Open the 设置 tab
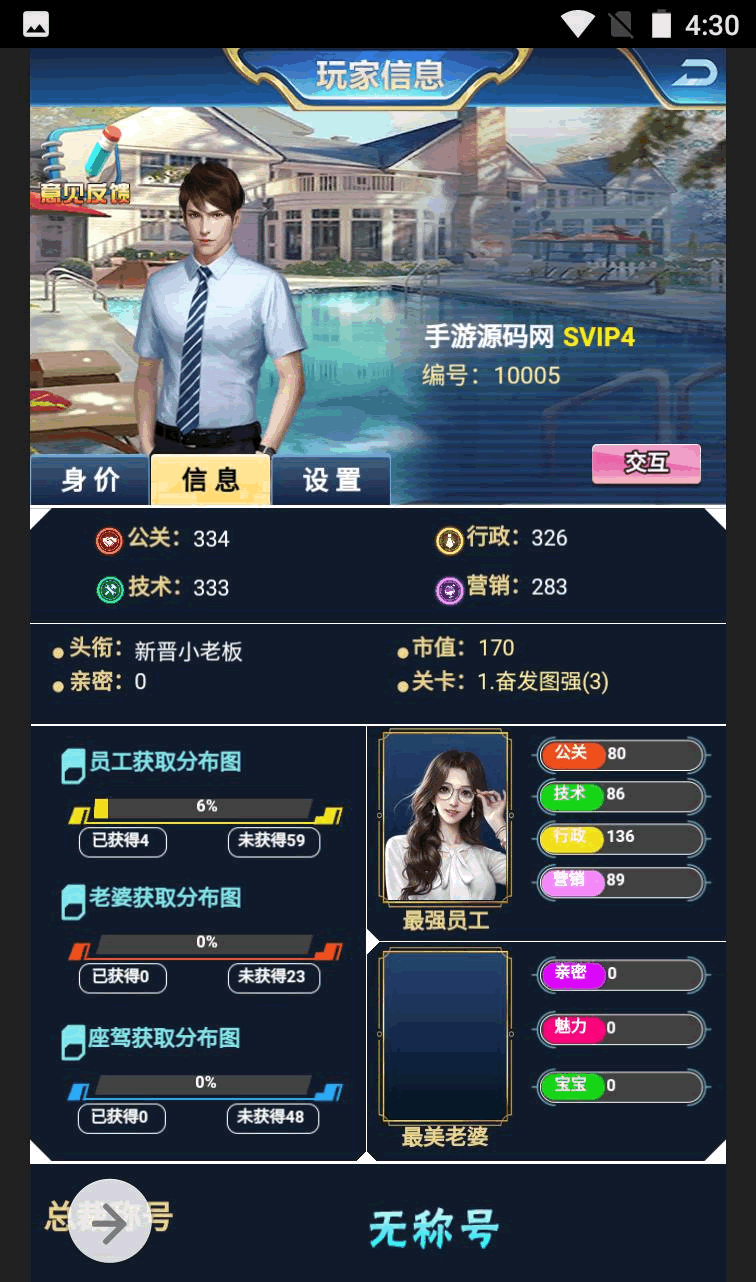The height and width of the screenshot is (1282, 756). [x=332, y=480]
